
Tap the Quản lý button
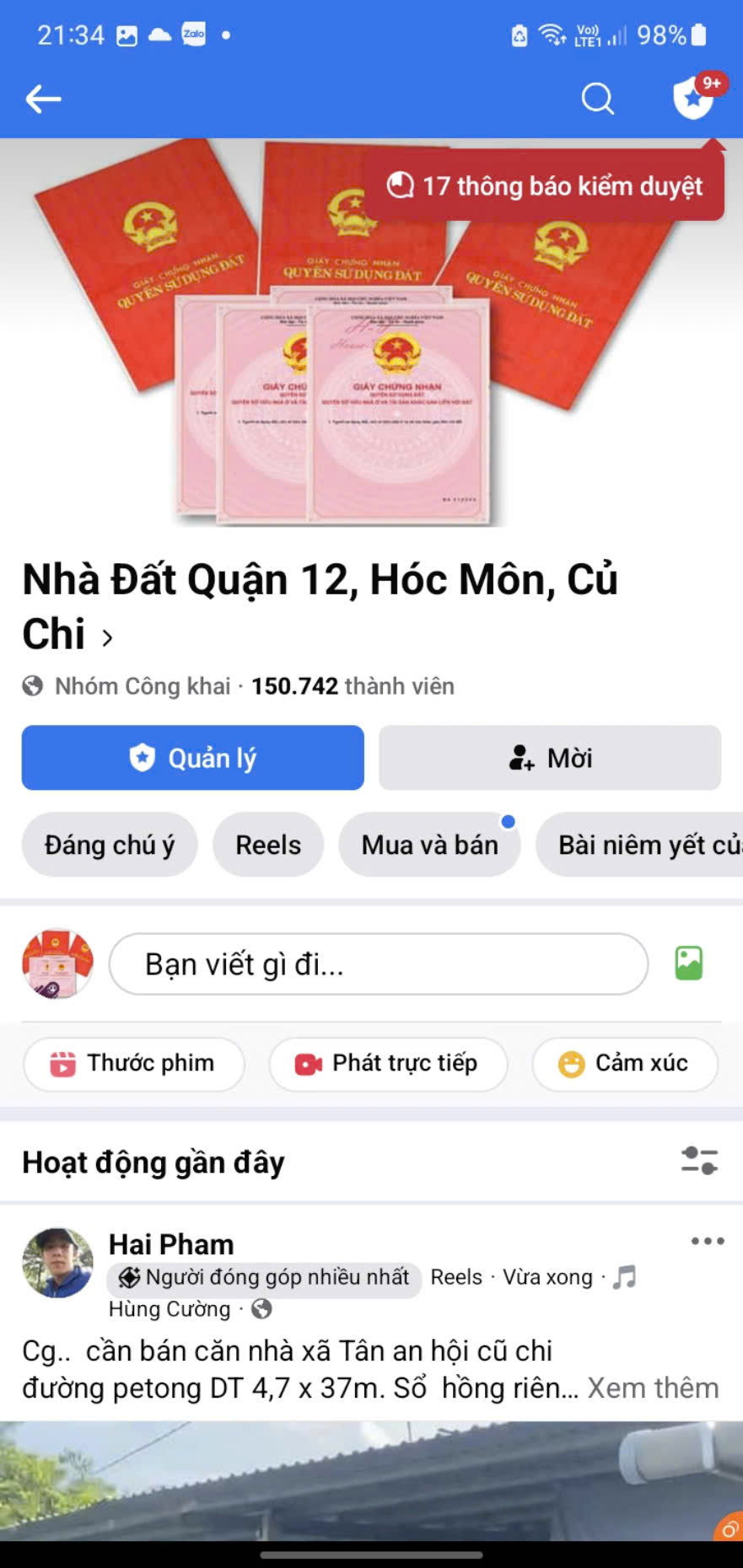[x=193, y=758]
